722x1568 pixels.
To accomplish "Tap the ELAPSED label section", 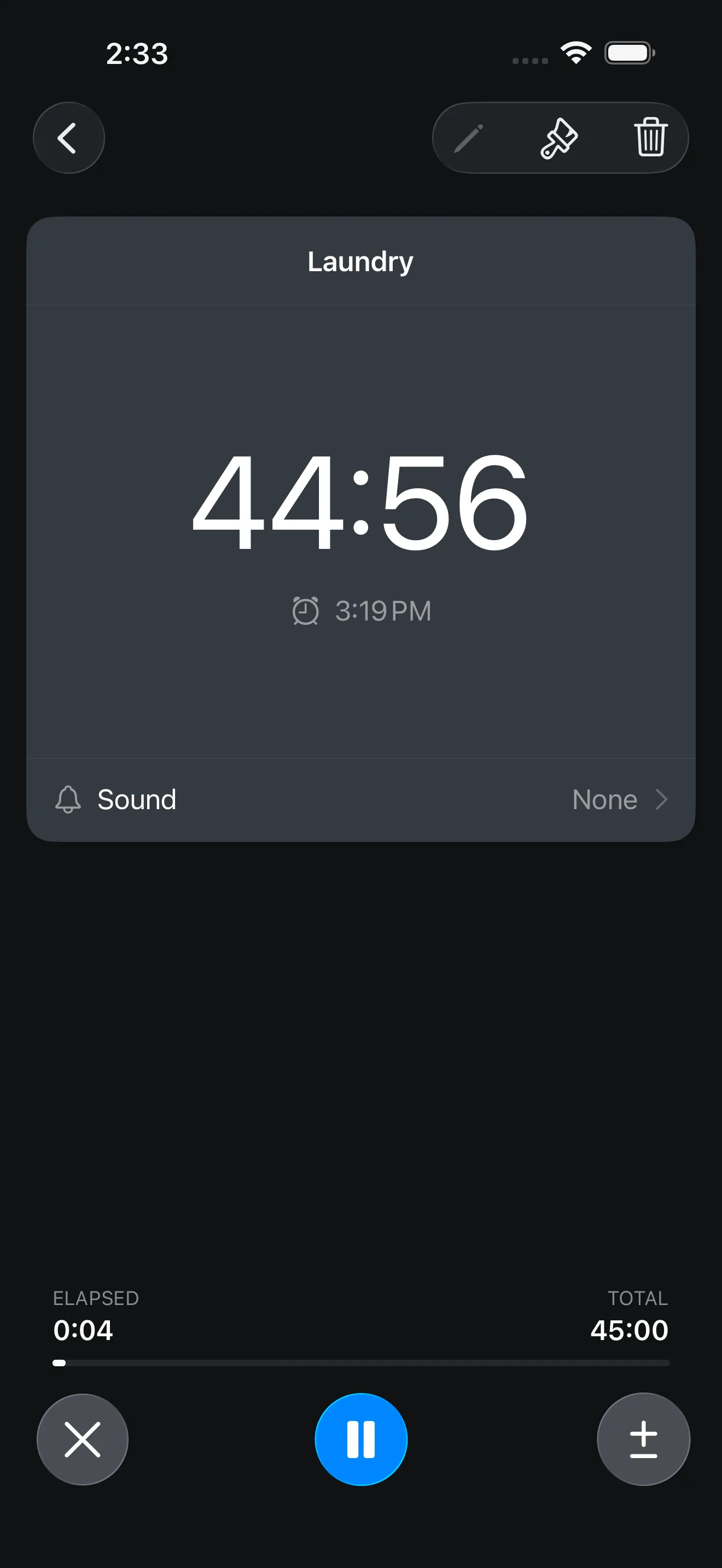I will point(95,1298).
